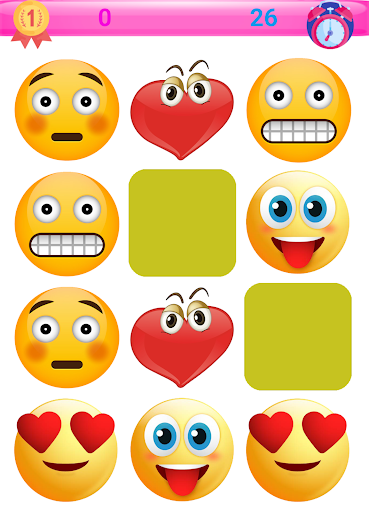Select the tongue-out emoji between the heart-eyes emojis
The width and height of the screenshot is (369, 512).
(182, 448)
